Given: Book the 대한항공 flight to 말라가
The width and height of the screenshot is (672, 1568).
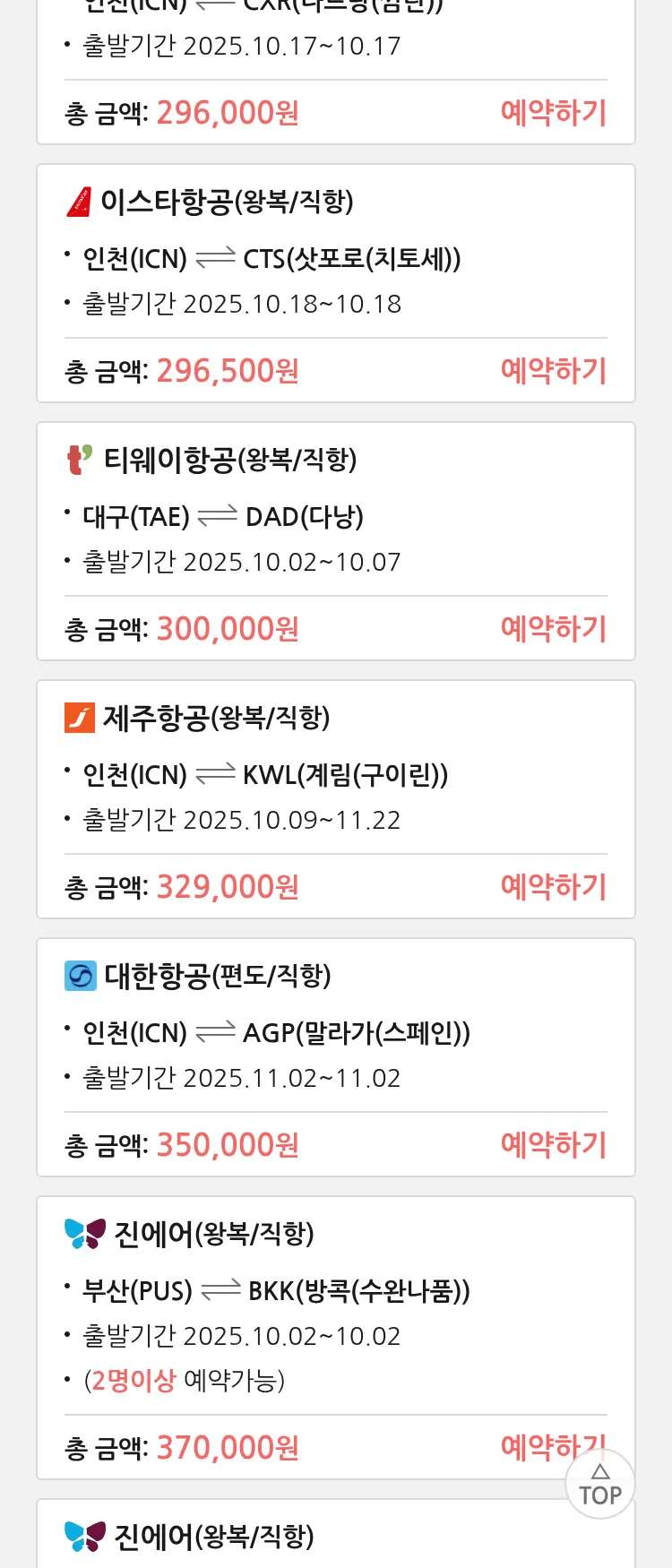Looking at the screenshot, I should 553,1145.
